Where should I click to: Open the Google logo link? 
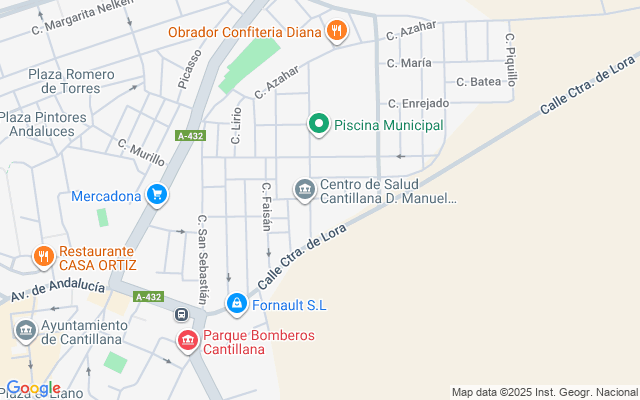pyautogui.click(x=32, y=388)
